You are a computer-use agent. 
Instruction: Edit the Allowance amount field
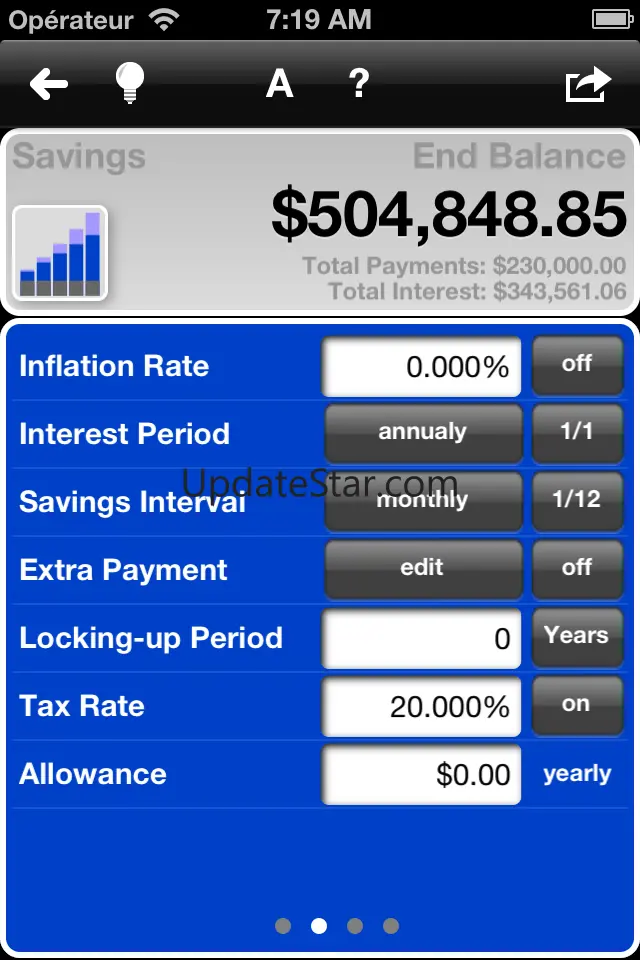click(x=422, y=775)
